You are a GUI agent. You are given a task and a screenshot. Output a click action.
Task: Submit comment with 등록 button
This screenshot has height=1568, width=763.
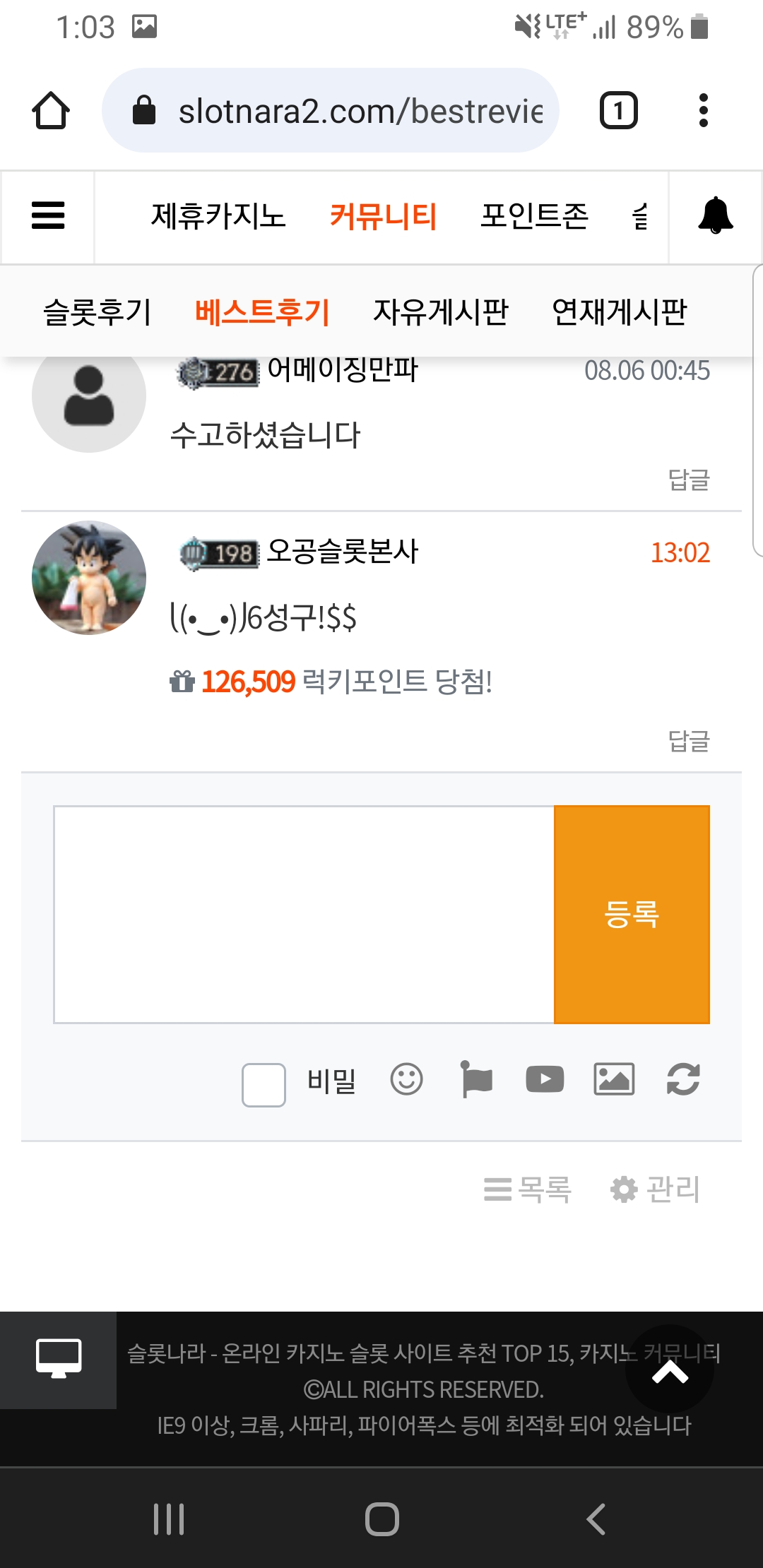click(x=632, y=915)
